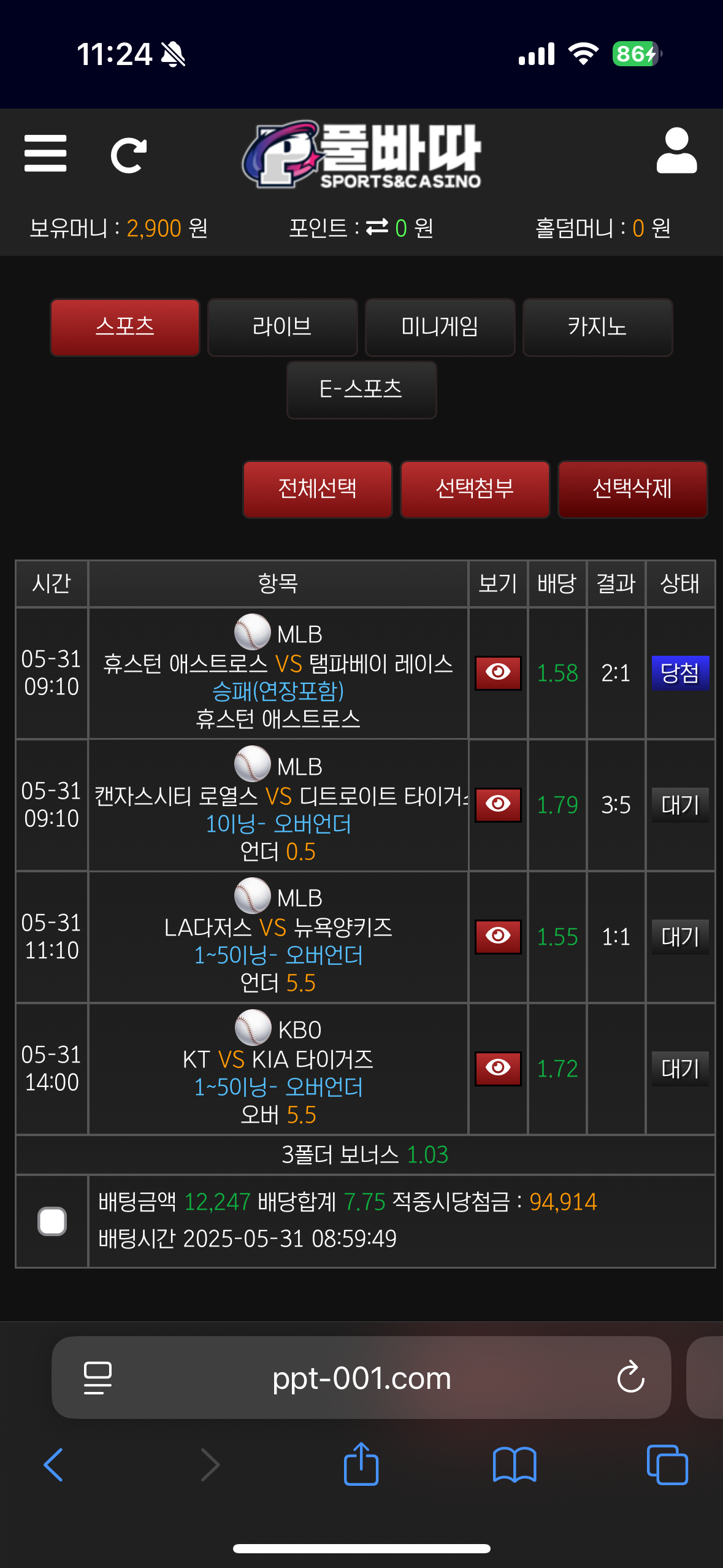View details of the LA다저스 match
Viewport: 723px width, 1568px height.
coord(498,936)
